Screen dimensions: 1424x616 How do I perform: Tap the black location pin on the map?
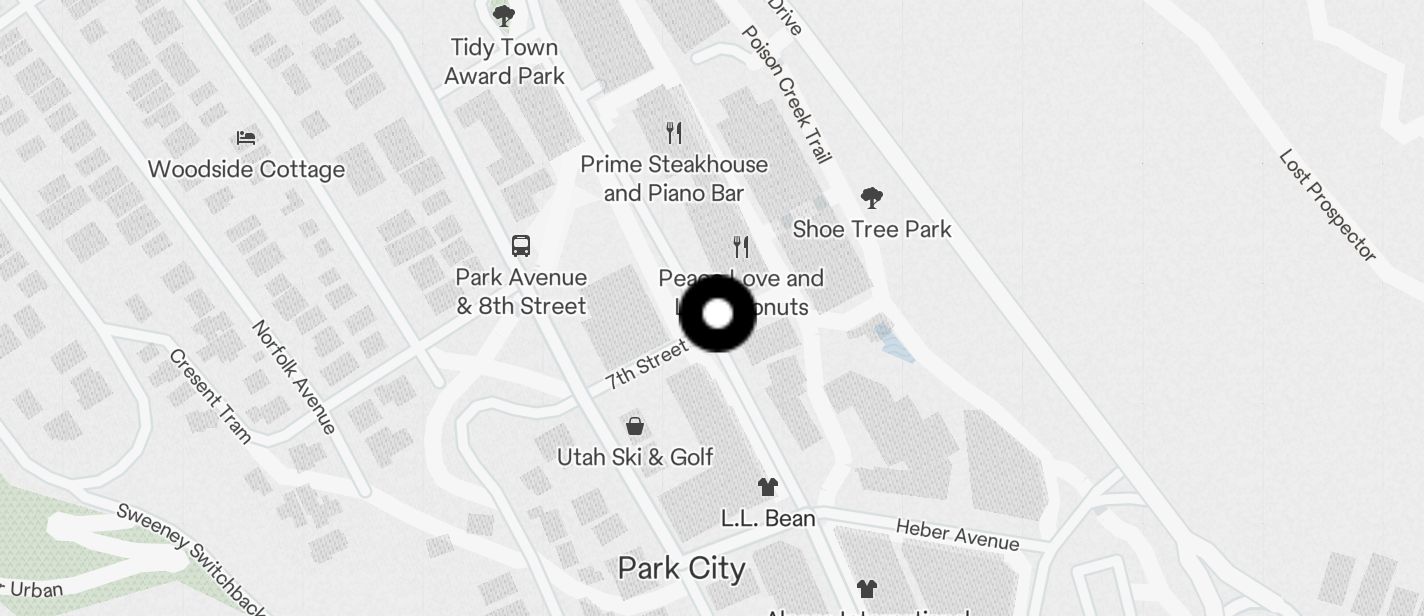(717, 314)
